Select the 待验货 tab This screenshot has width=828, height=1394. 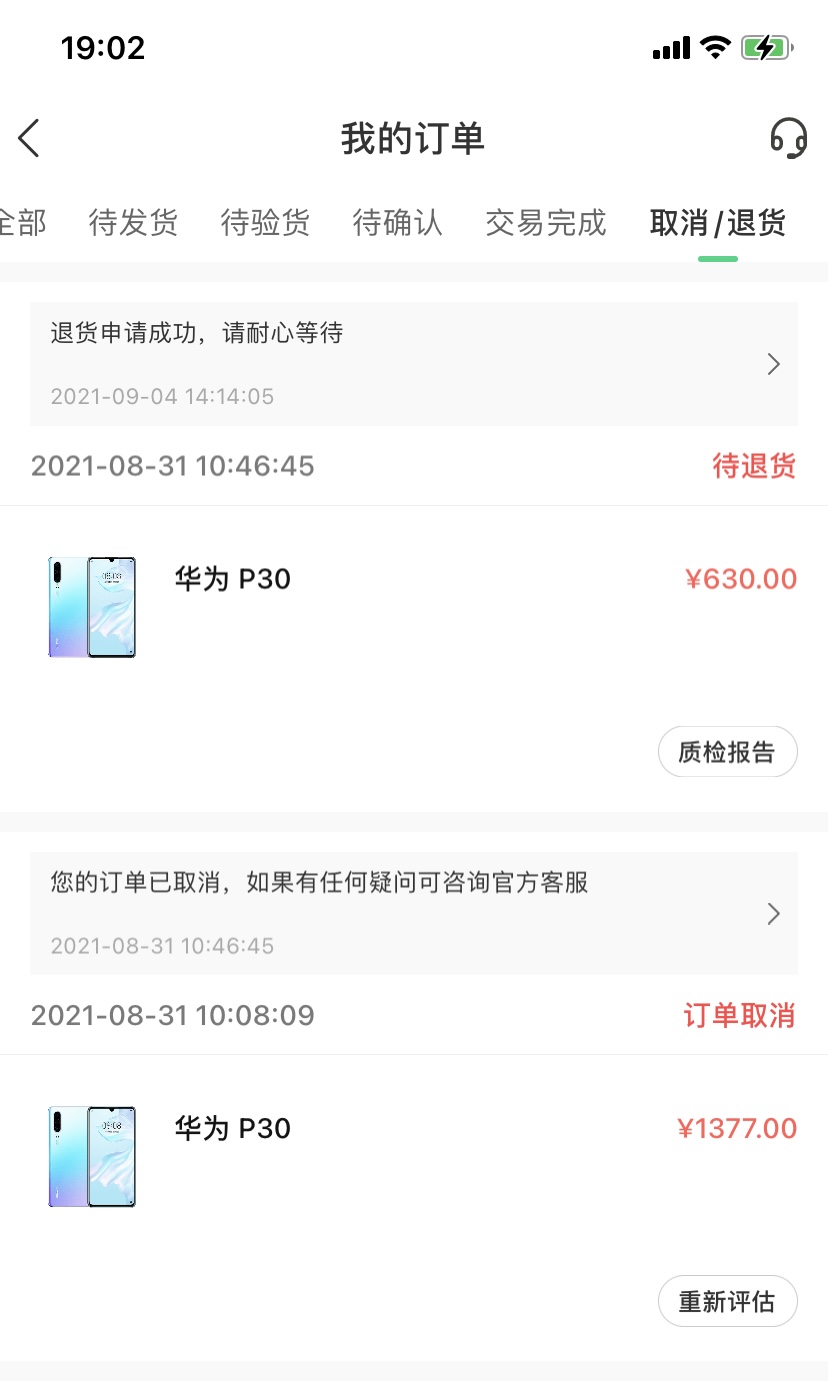pos(265,222)
